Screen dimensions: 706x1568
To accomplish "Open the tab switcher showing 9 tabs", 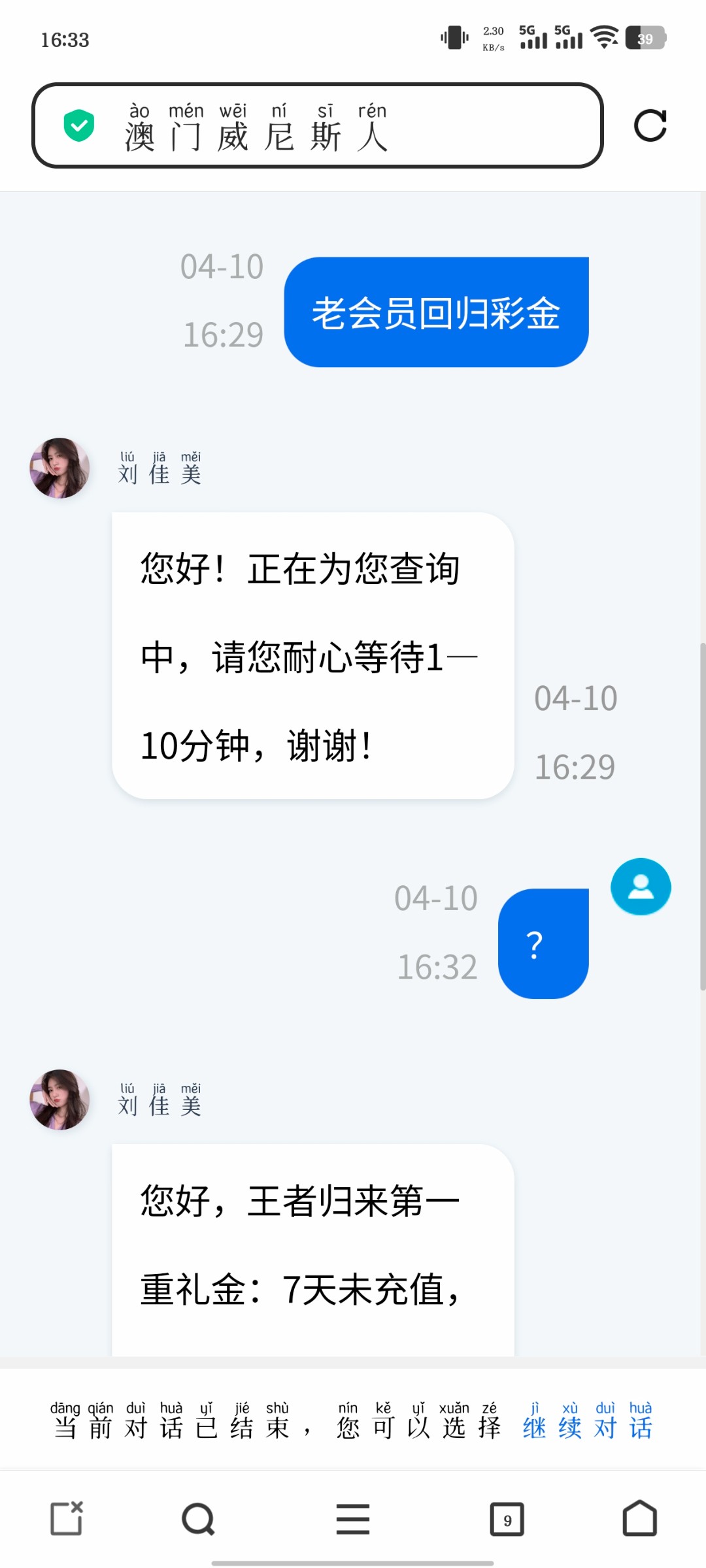I will (x=507, y=1520).
